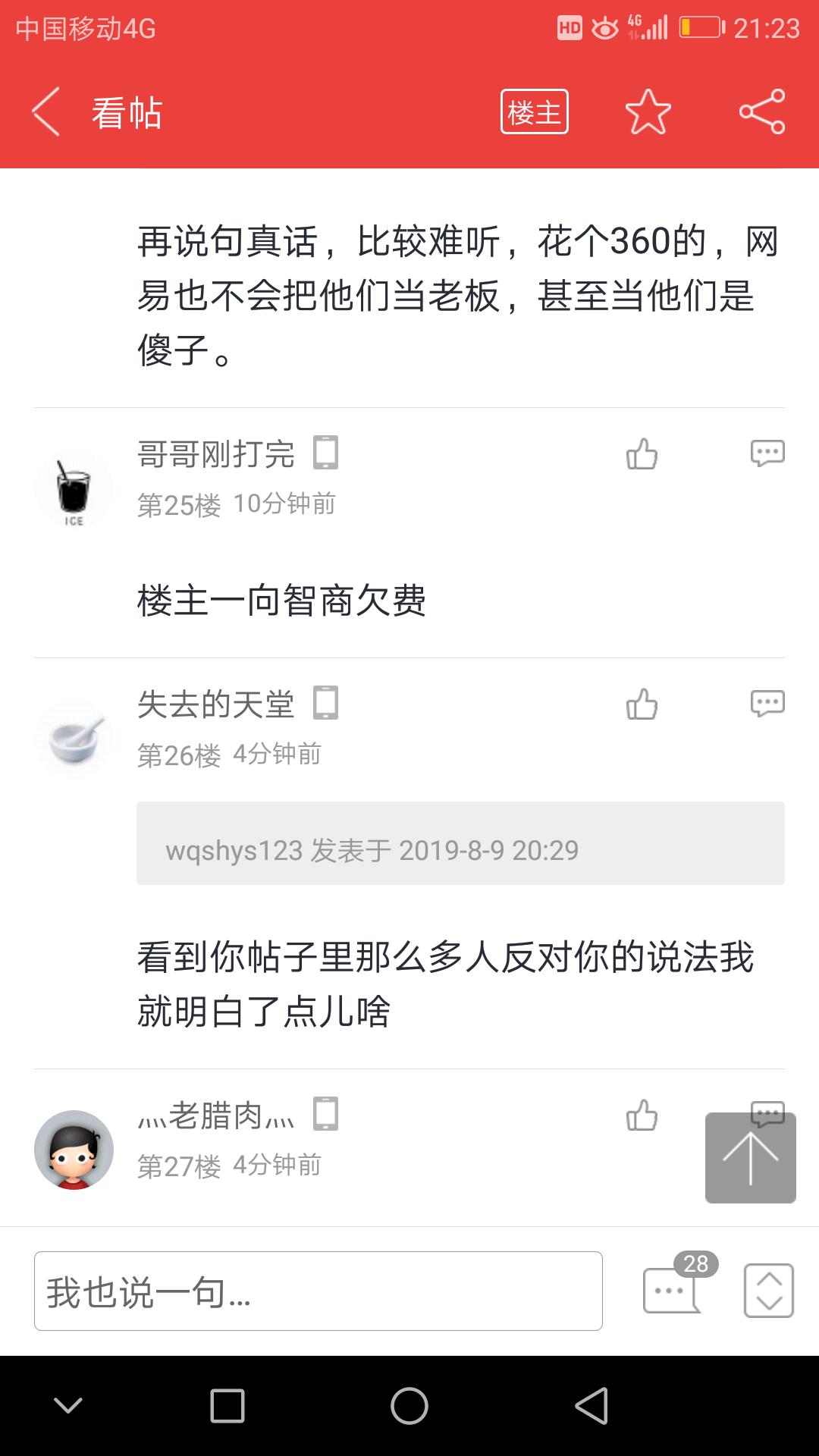Focus the 我也说一句 reply input

tap(318, 1291)
